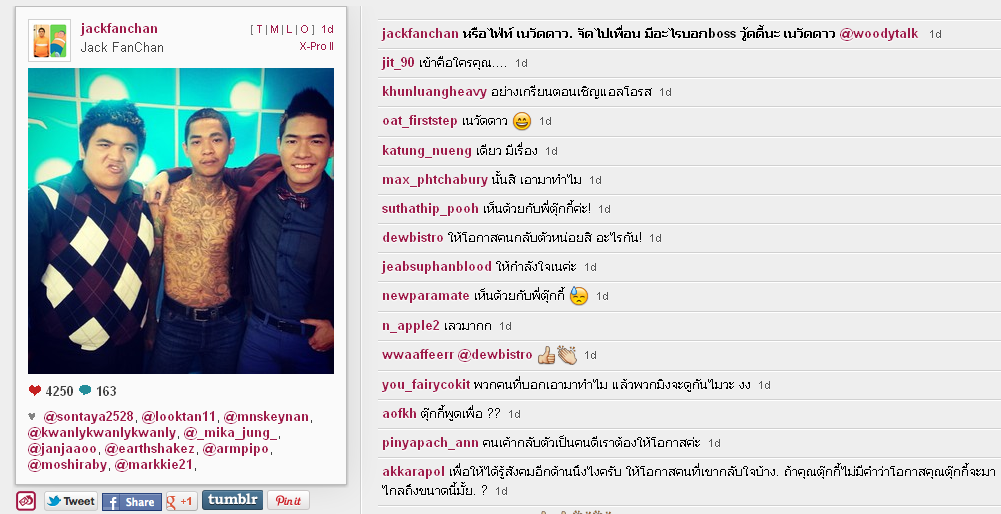Open the X-Pro II filter link
The image size is (1001, 514).
[316, 46]
